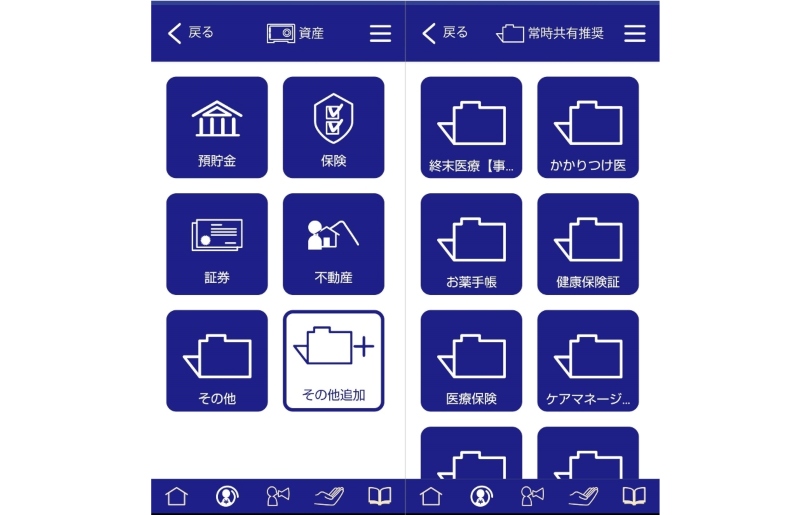Image resolution: width=800 pixels, height=515 pixels.
Task: Select the お薬手帳 folder
Action: [x=471, y=244]
